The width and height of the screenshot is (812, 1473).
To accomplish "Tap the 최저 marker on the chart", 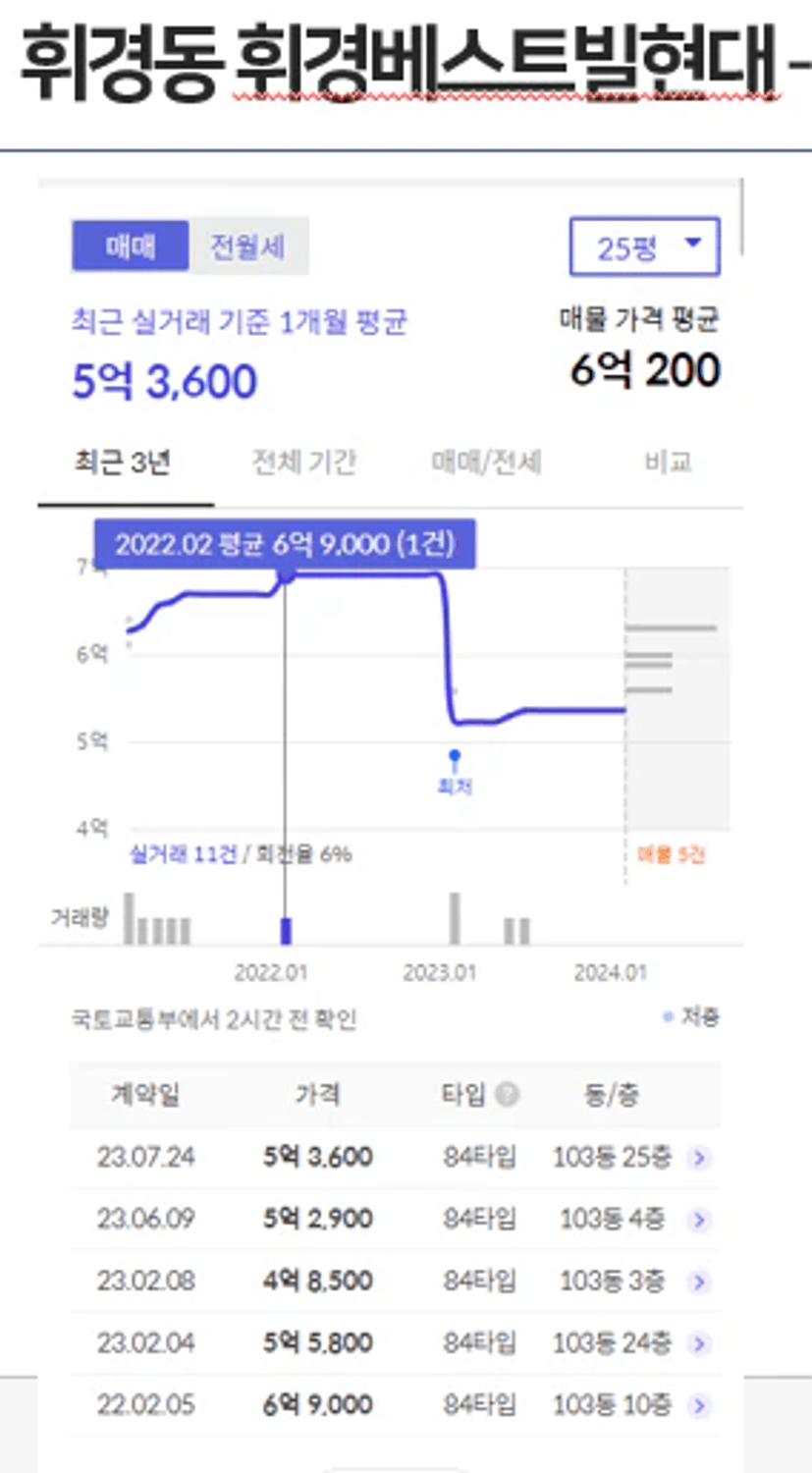I will (x=455, y=773).
